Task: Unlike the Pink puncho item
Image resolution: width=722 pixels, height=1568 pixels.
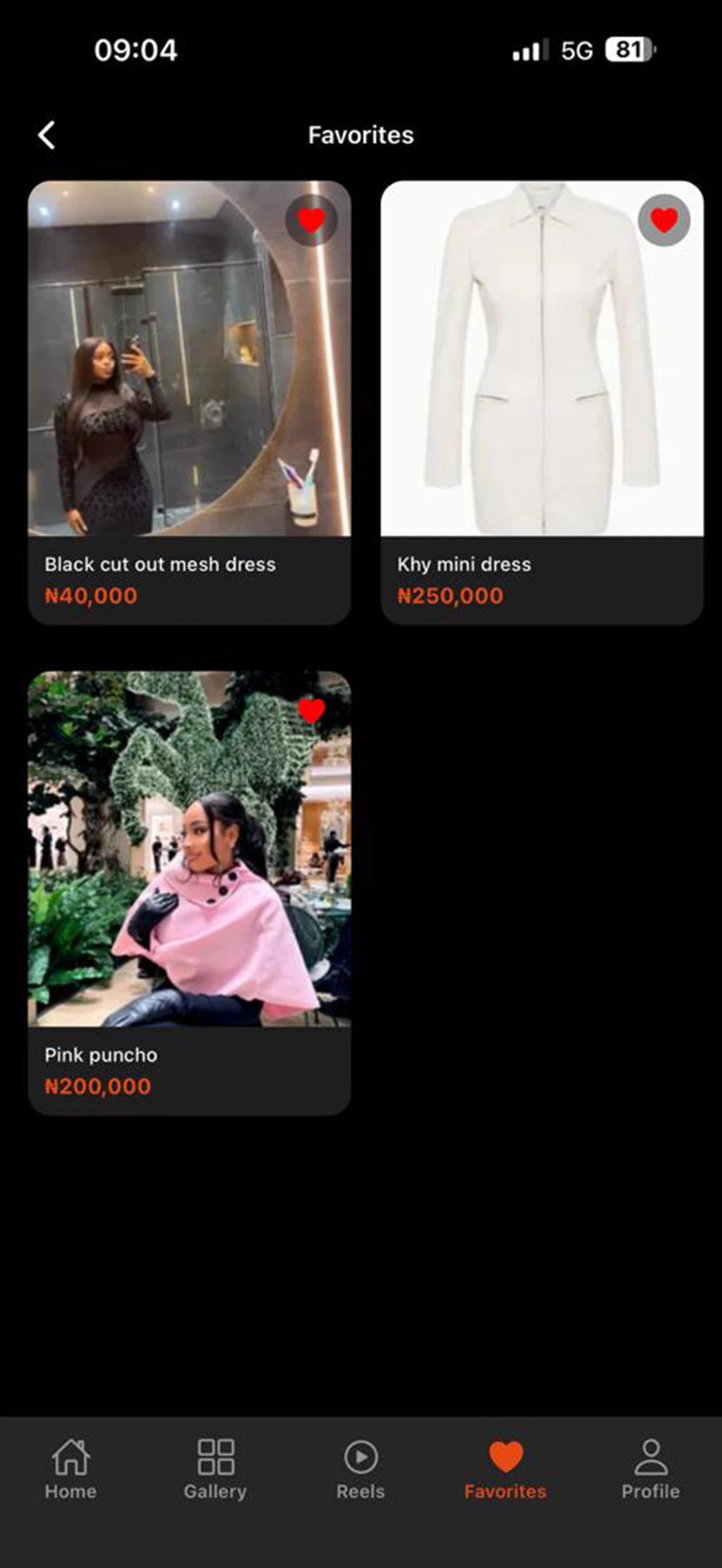Action: 311,710
